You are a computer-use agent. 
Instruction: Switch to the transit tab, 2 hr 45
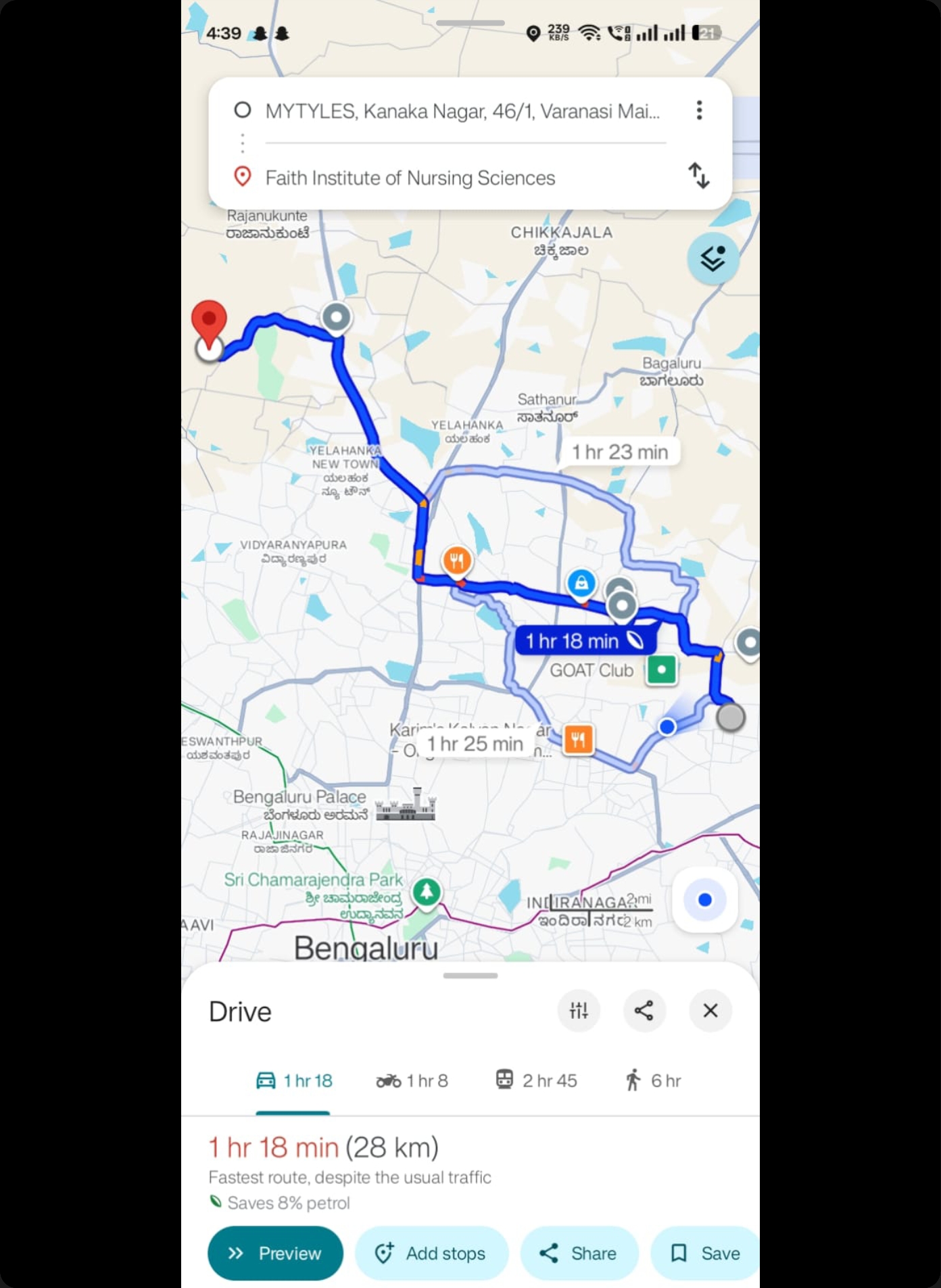click(x=536, y=1080)
